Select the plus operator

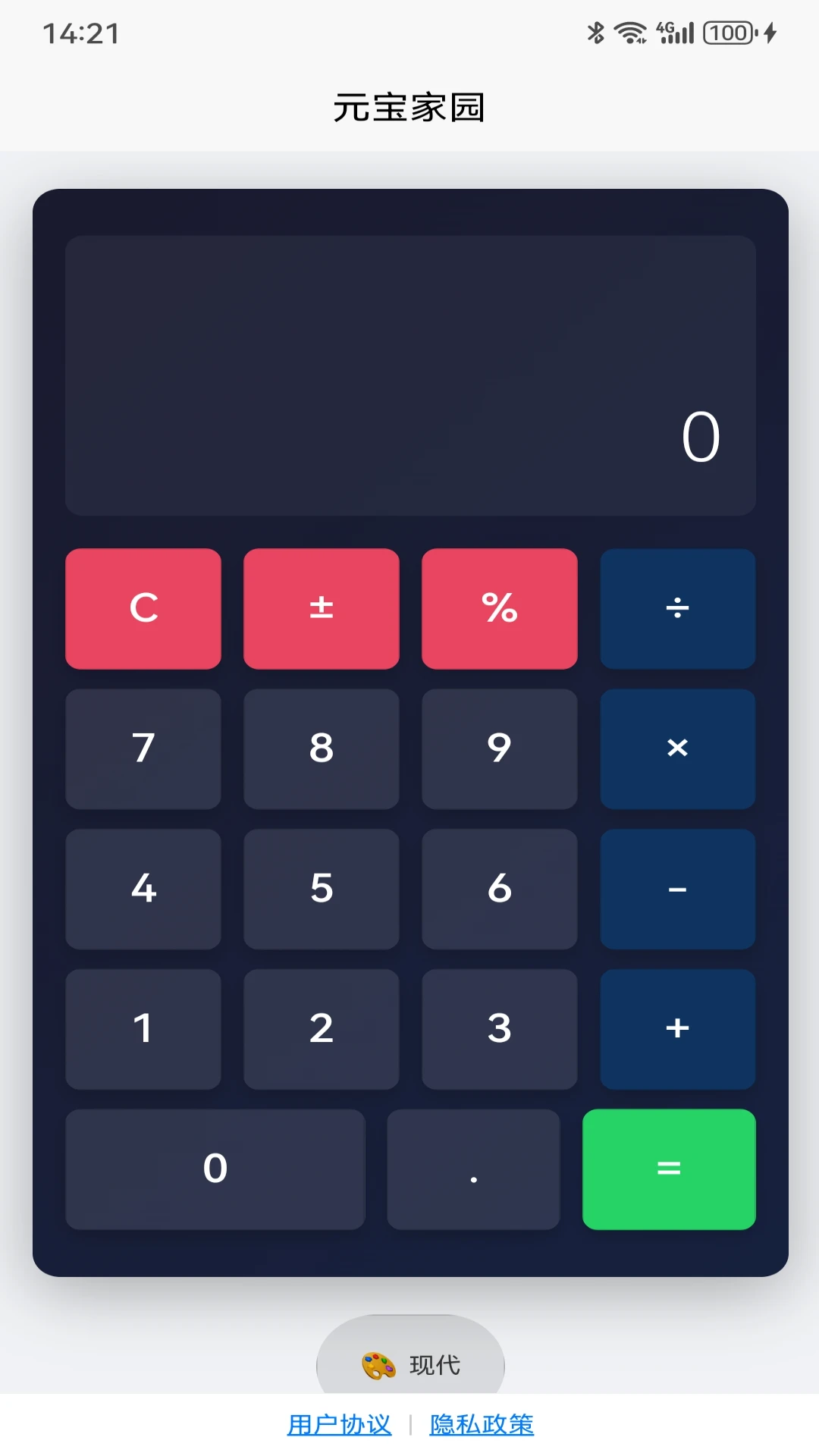(677, 1029)
